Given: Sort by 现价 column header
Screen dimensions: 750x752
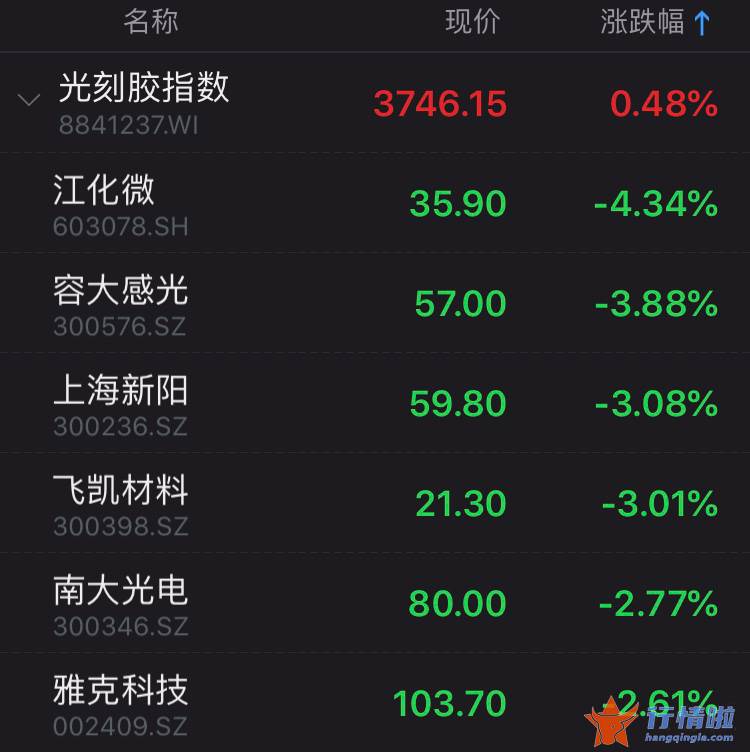Looking at the screenshot, I should point(472,23).
